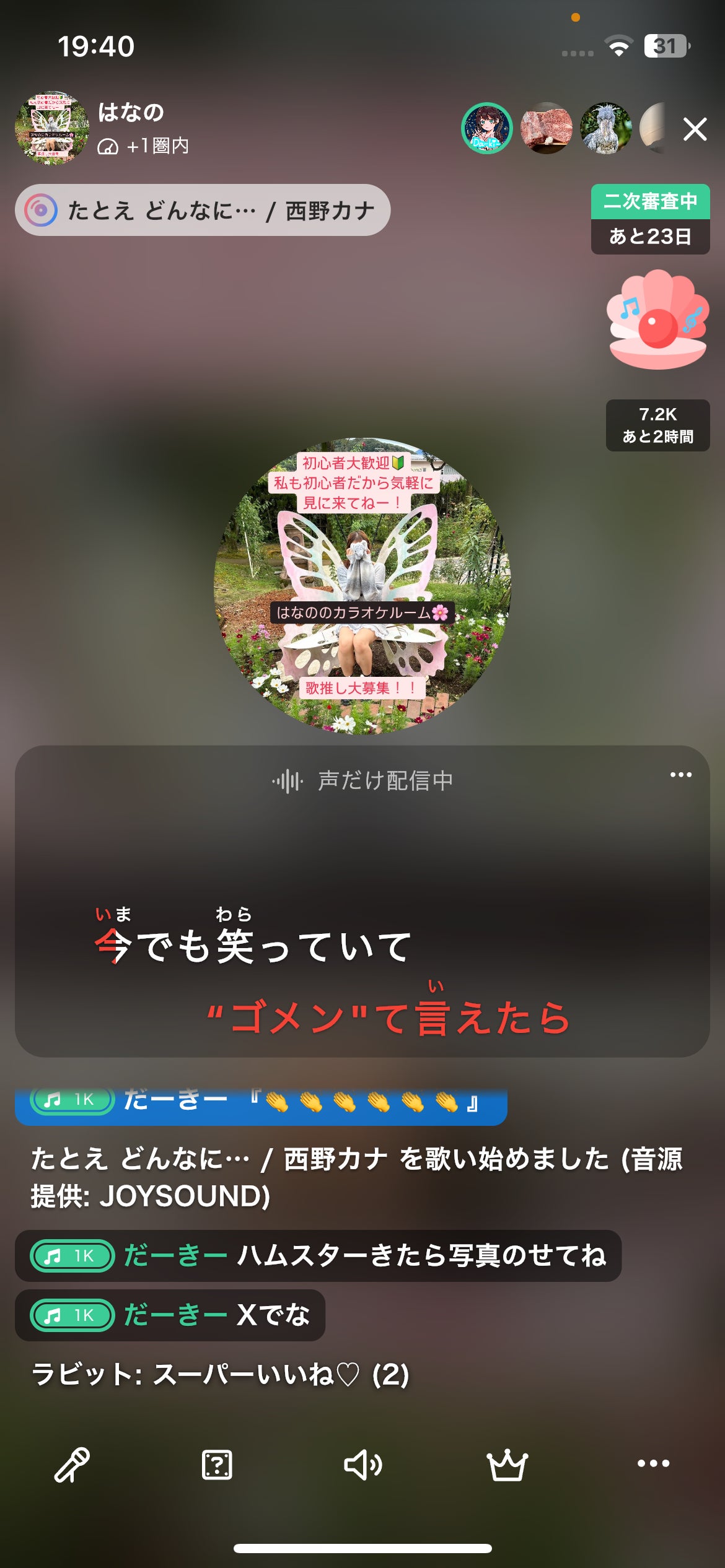Open the bottom bar more options
This screenshot has height=1568, width=725.
point(653,1463)
